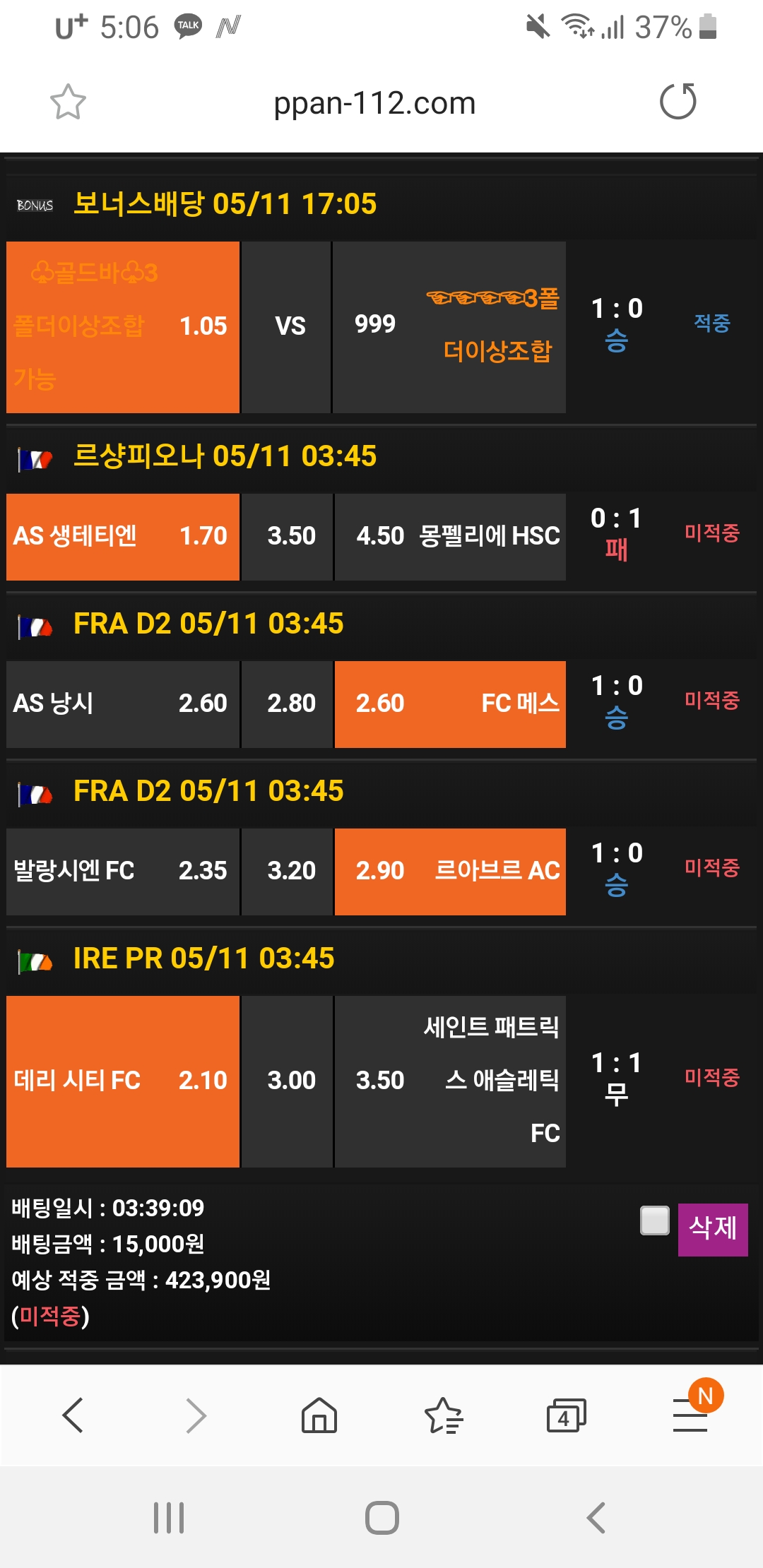This screenshot has width=763, height=1568.
Task: Open the saved bookmarks list
Action: pyautogui.click(x=443, y=1415)
